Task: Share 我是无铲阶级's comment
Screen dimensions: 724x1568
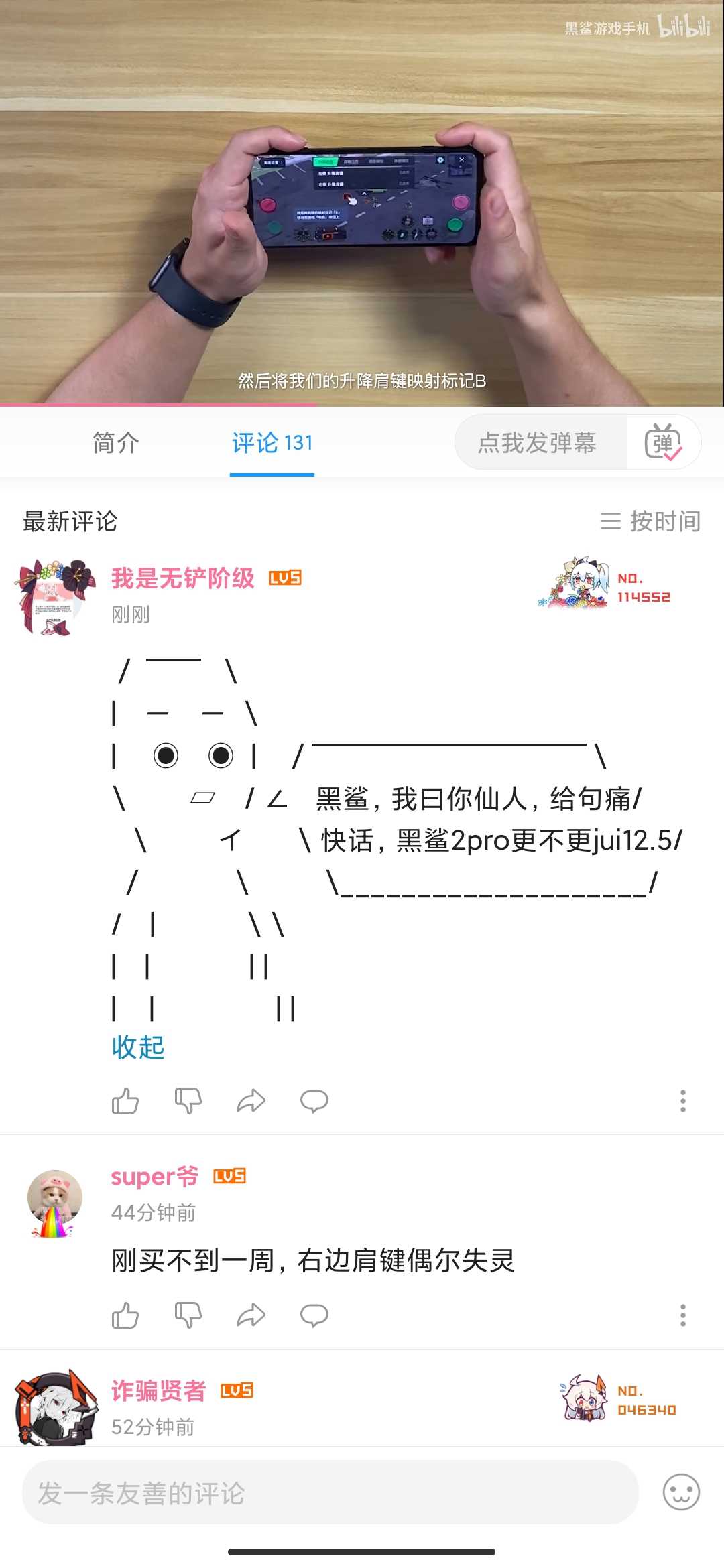Action: tap(251, 1101)
